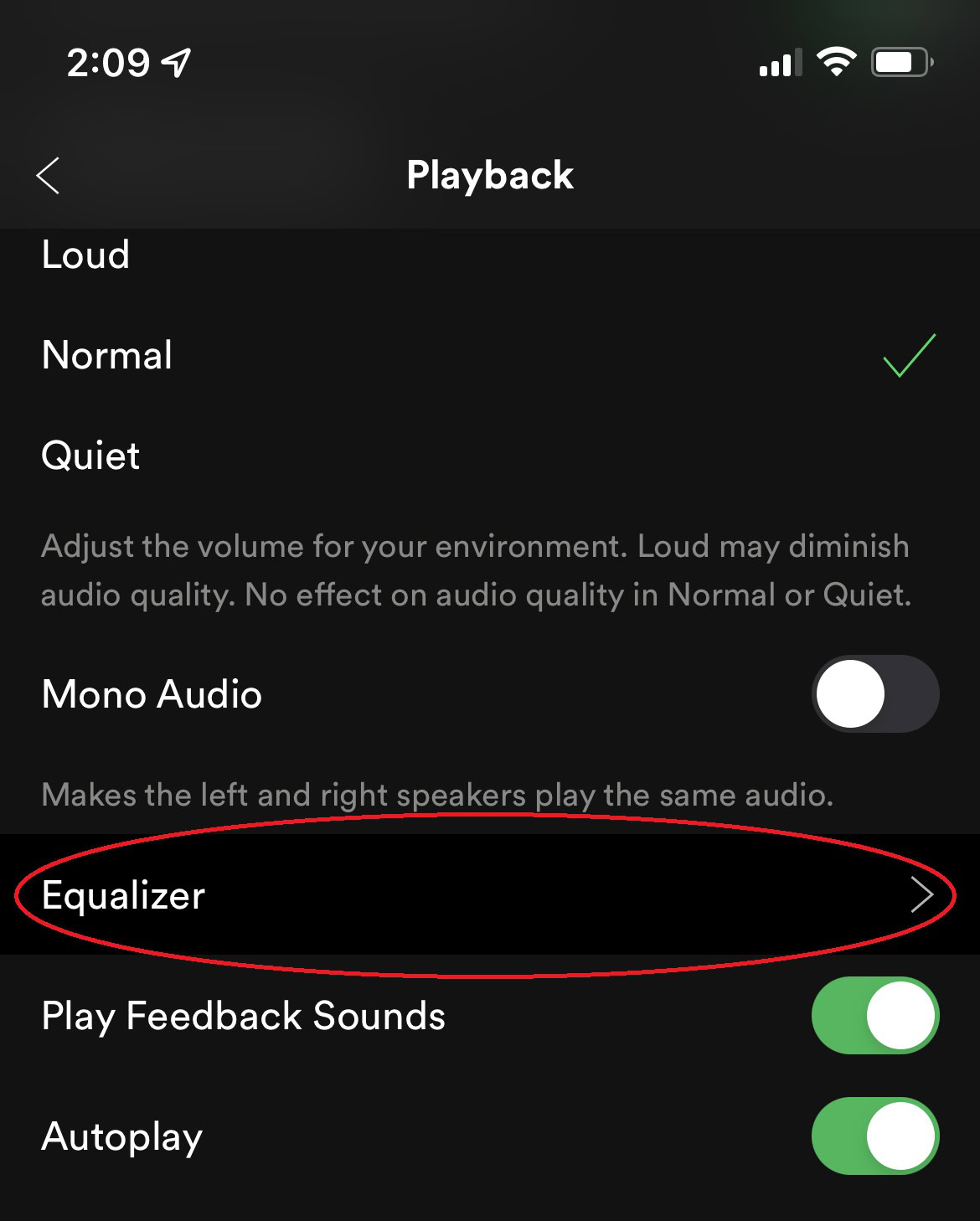The width and height of the screenshot is (980, 1221).
Task: Enable the Mono Audio switch
Action: 874,694
